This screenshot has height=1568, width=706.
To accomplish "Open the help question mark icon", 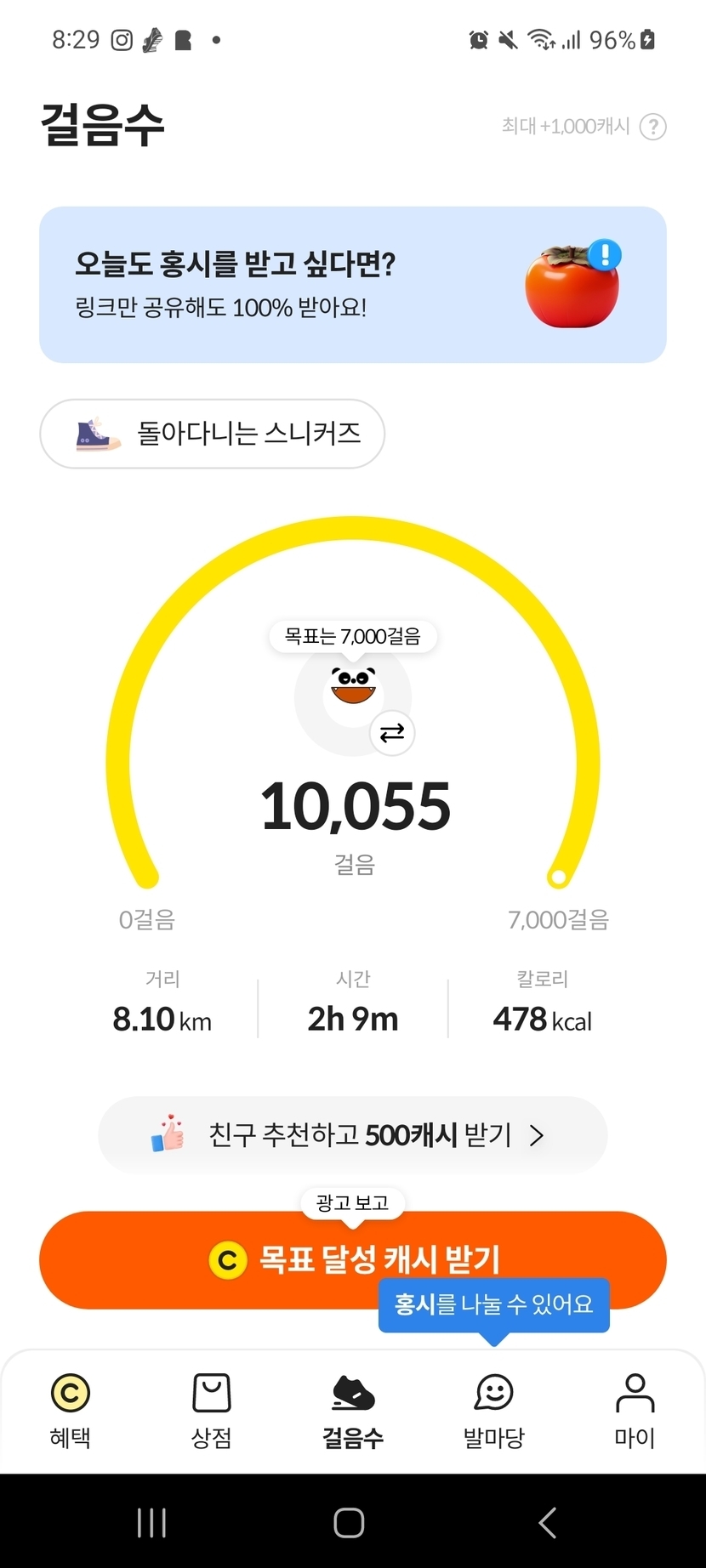I will coord(652,127).
